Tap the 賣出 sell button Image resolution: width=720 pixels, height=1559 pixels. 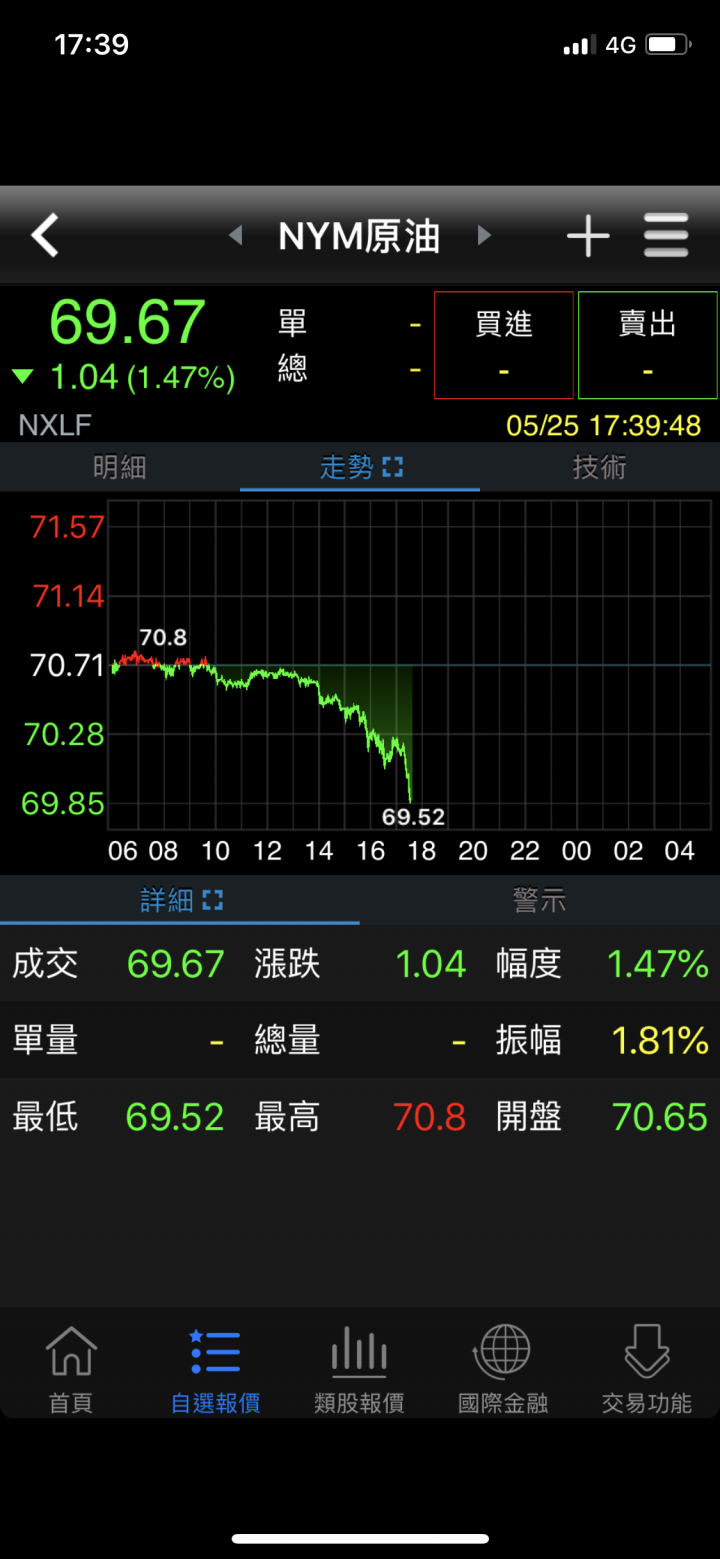click(648, 345)
